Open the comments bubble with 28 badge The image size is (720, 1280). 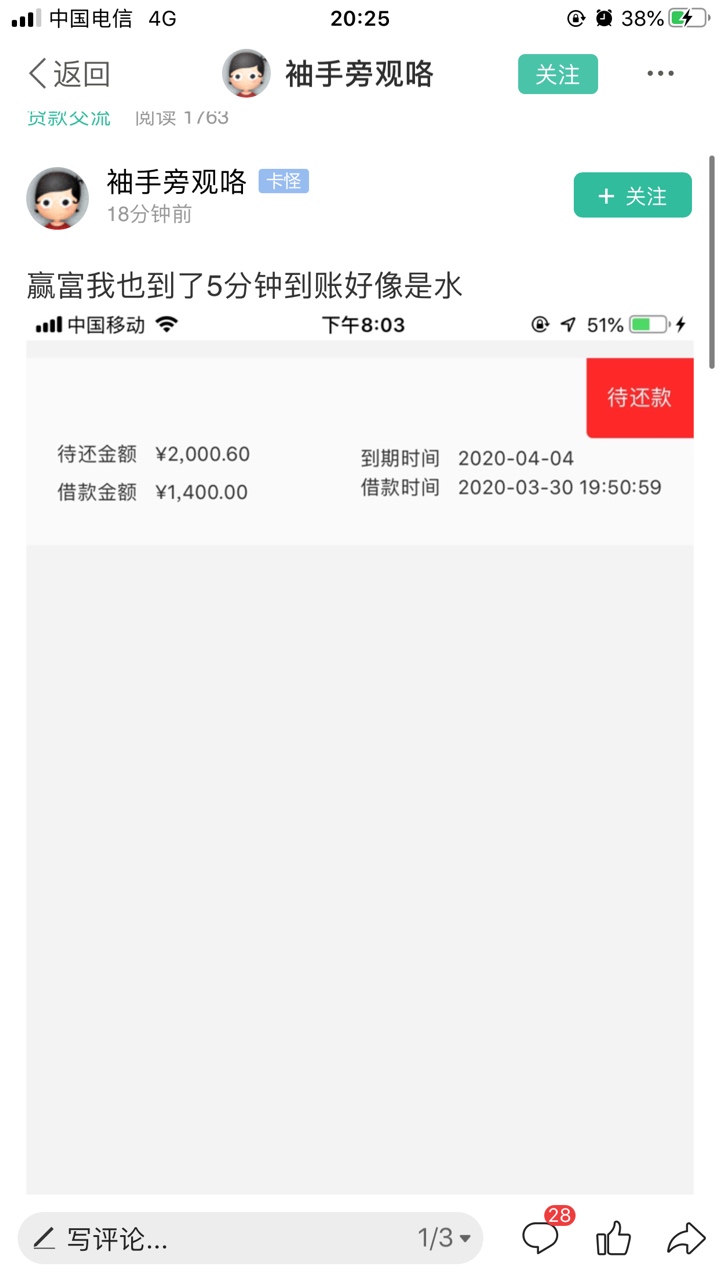pos(545,1234)
